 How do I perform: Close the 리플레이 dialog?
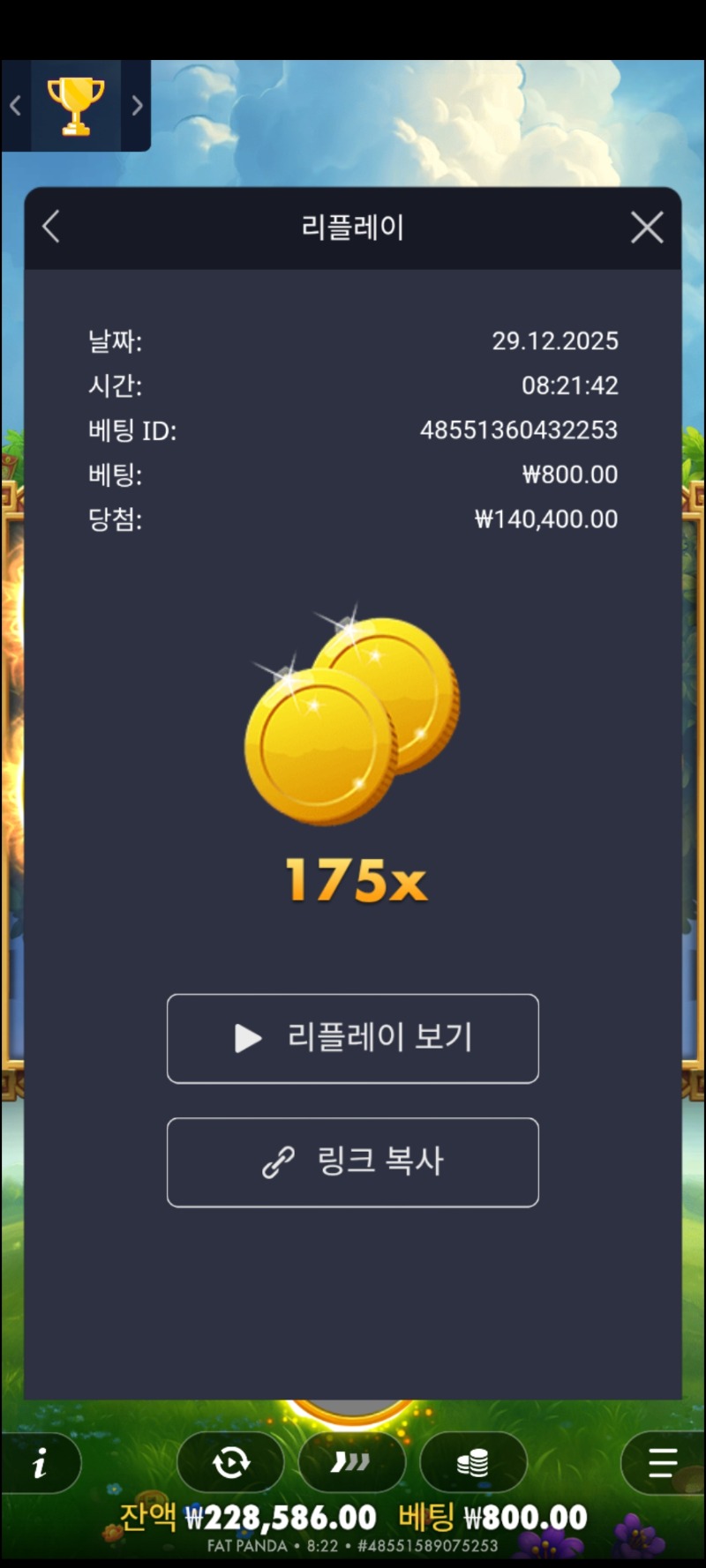coord(647,228)
